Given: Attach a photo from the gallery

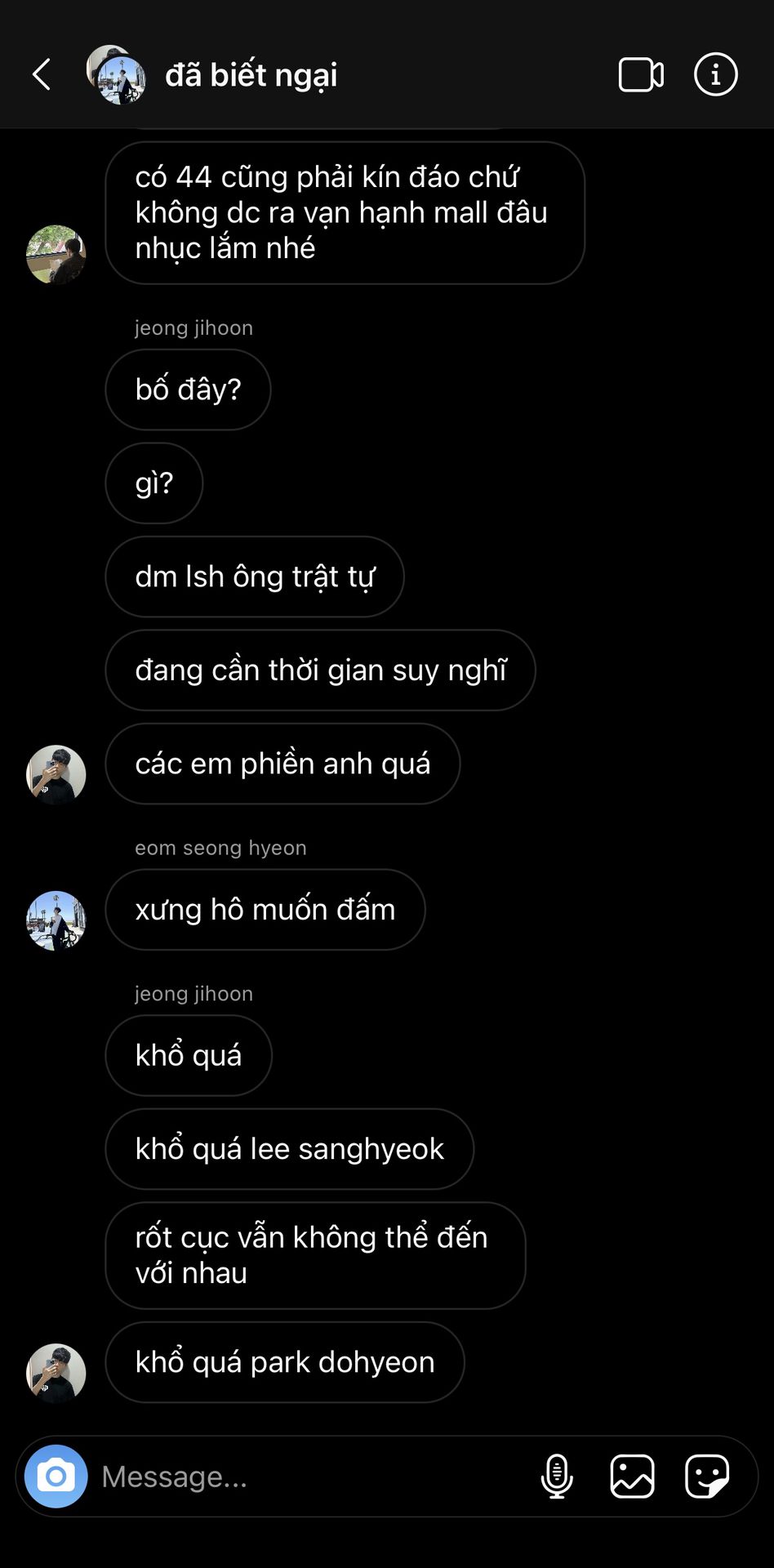Looking at the screenshot, I should tap(632, 1476).
